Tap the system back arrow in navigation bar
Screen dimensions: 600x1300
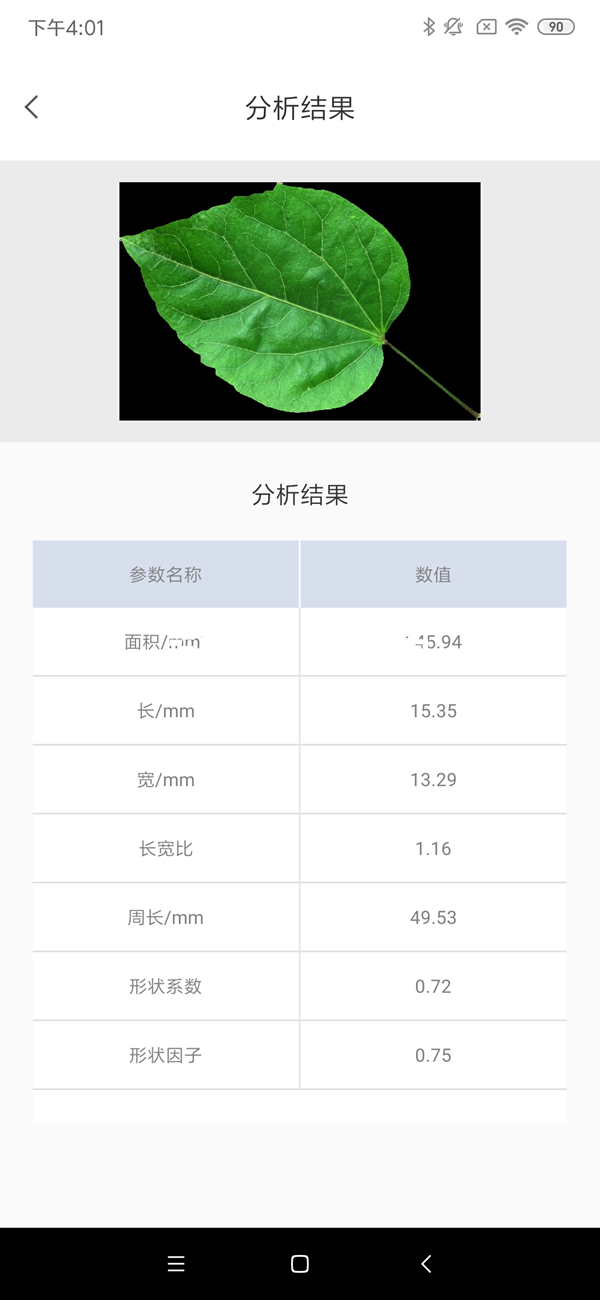tap(426, 1264)
